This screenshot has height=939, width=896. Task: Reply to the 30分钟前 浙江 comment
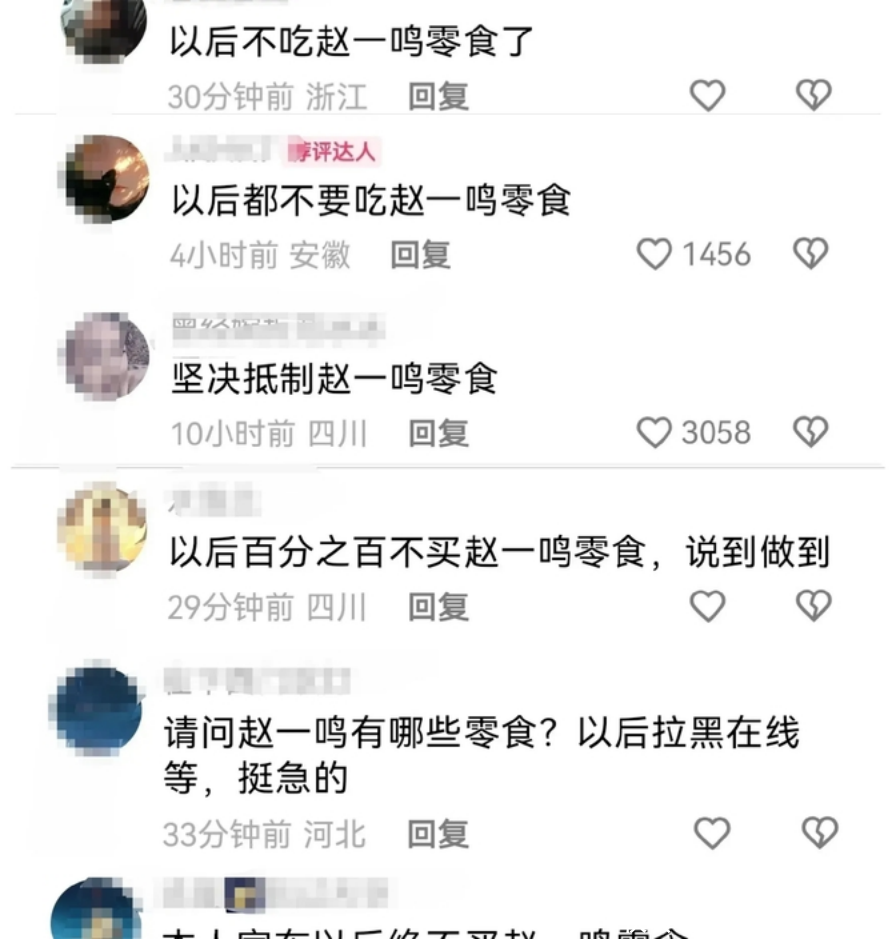[438, 97]
